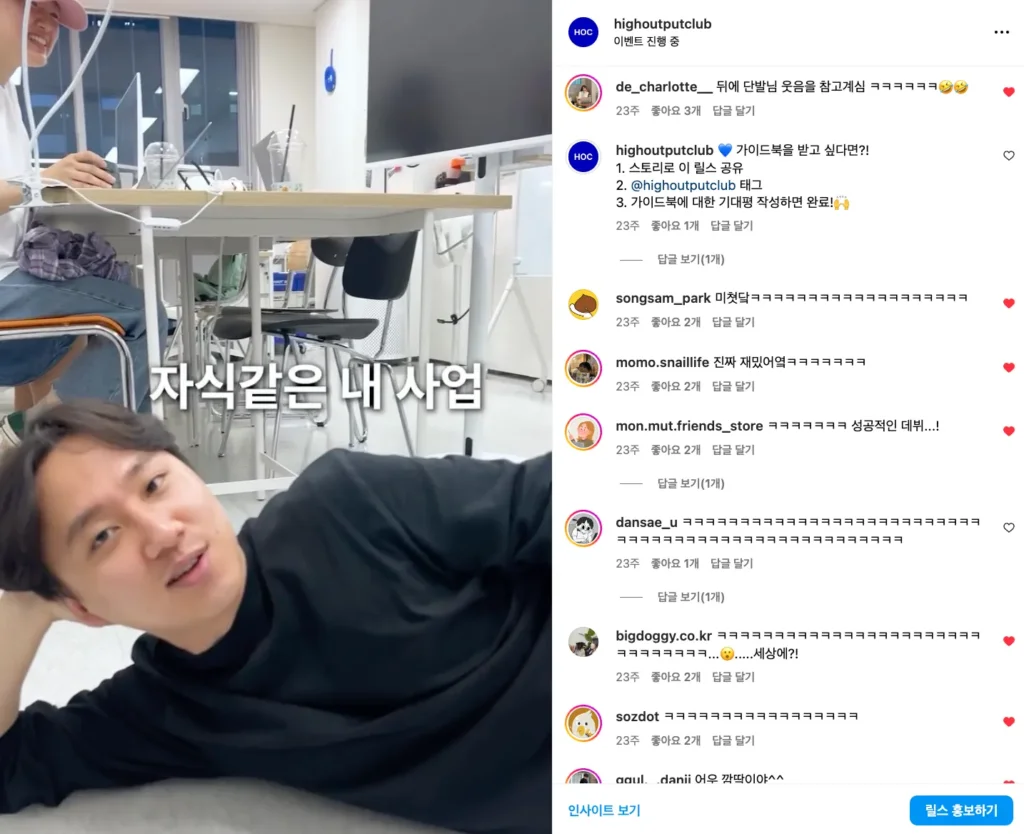1024x834 pixels.
Task: Tap the 릴스 홍보하기 boost button
Action: [x=960, y=810]
